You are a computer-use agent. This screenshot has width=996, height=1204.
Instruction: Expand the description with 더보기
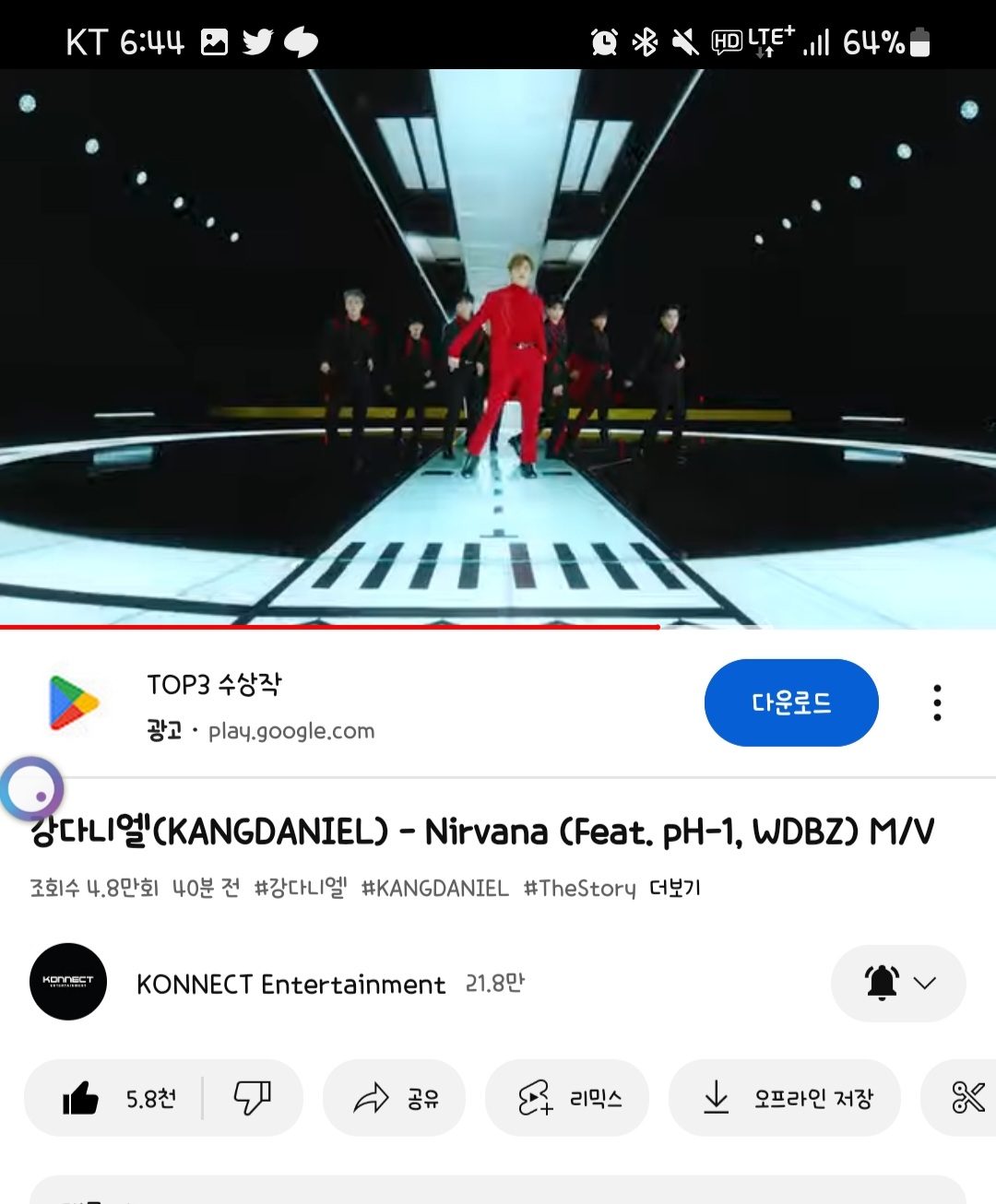click(x=674, y=888)
